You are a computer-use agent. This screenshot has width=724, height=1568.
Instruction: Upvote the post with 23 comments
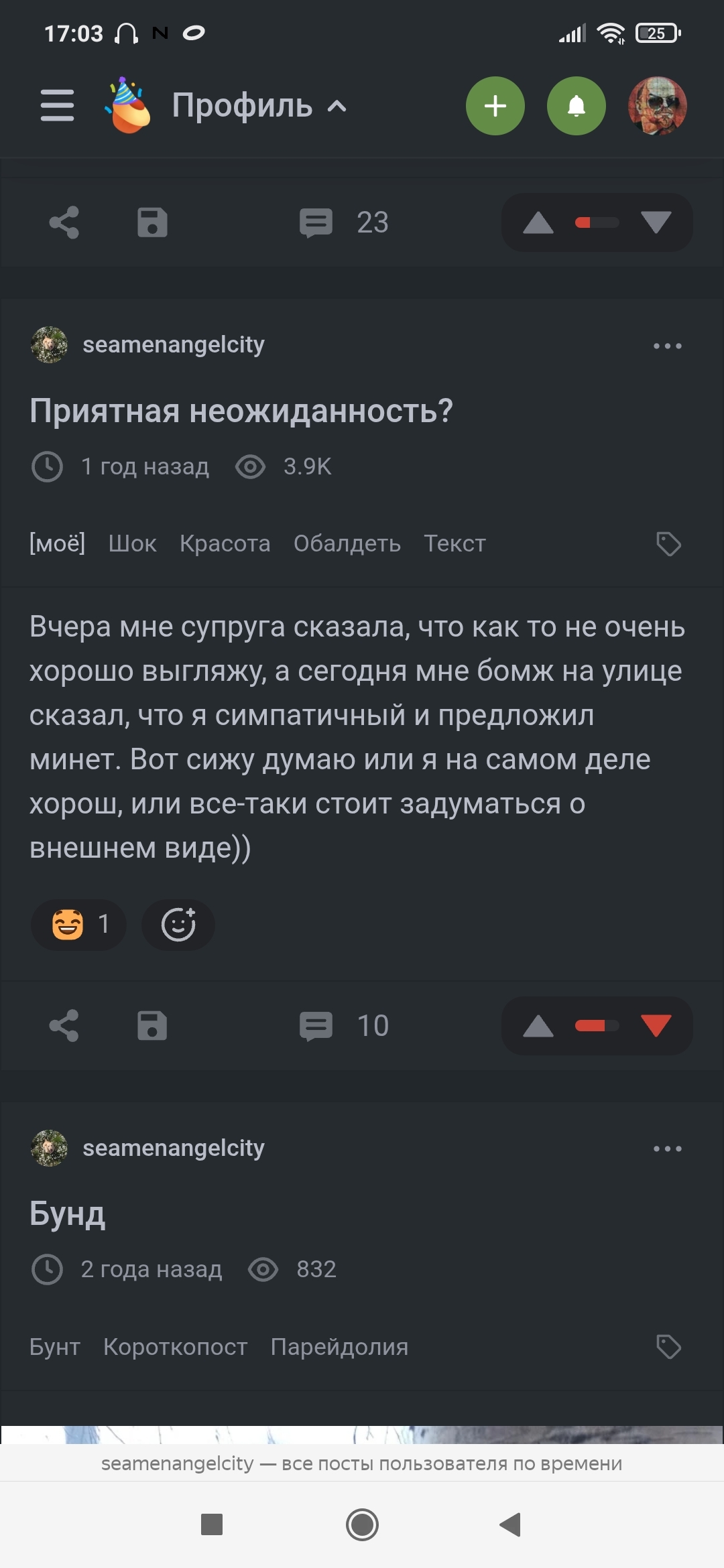pyautogui.click(x=538, y=222)
